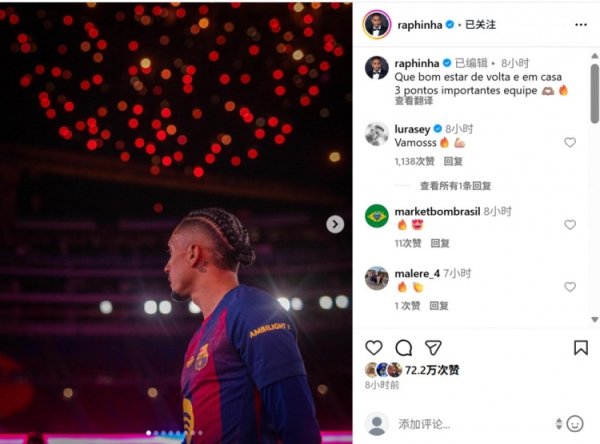Like the raphinha post
Image resolution: width=600 pixels, height=444 pixels.
click(x=374, y=347)
